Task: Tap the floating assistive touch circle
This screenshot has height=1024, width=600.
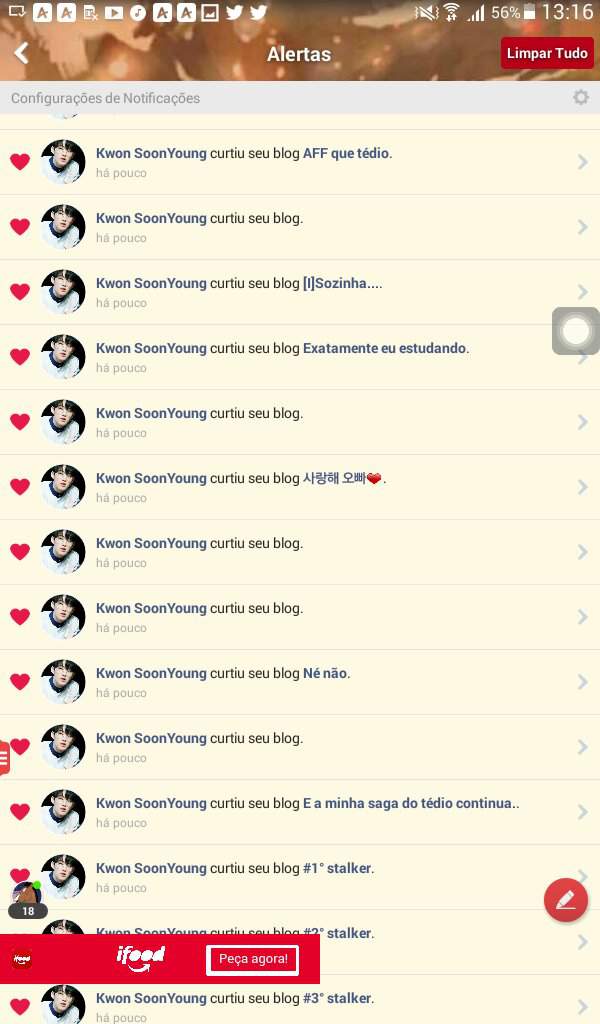Action: tap(575, 331)
